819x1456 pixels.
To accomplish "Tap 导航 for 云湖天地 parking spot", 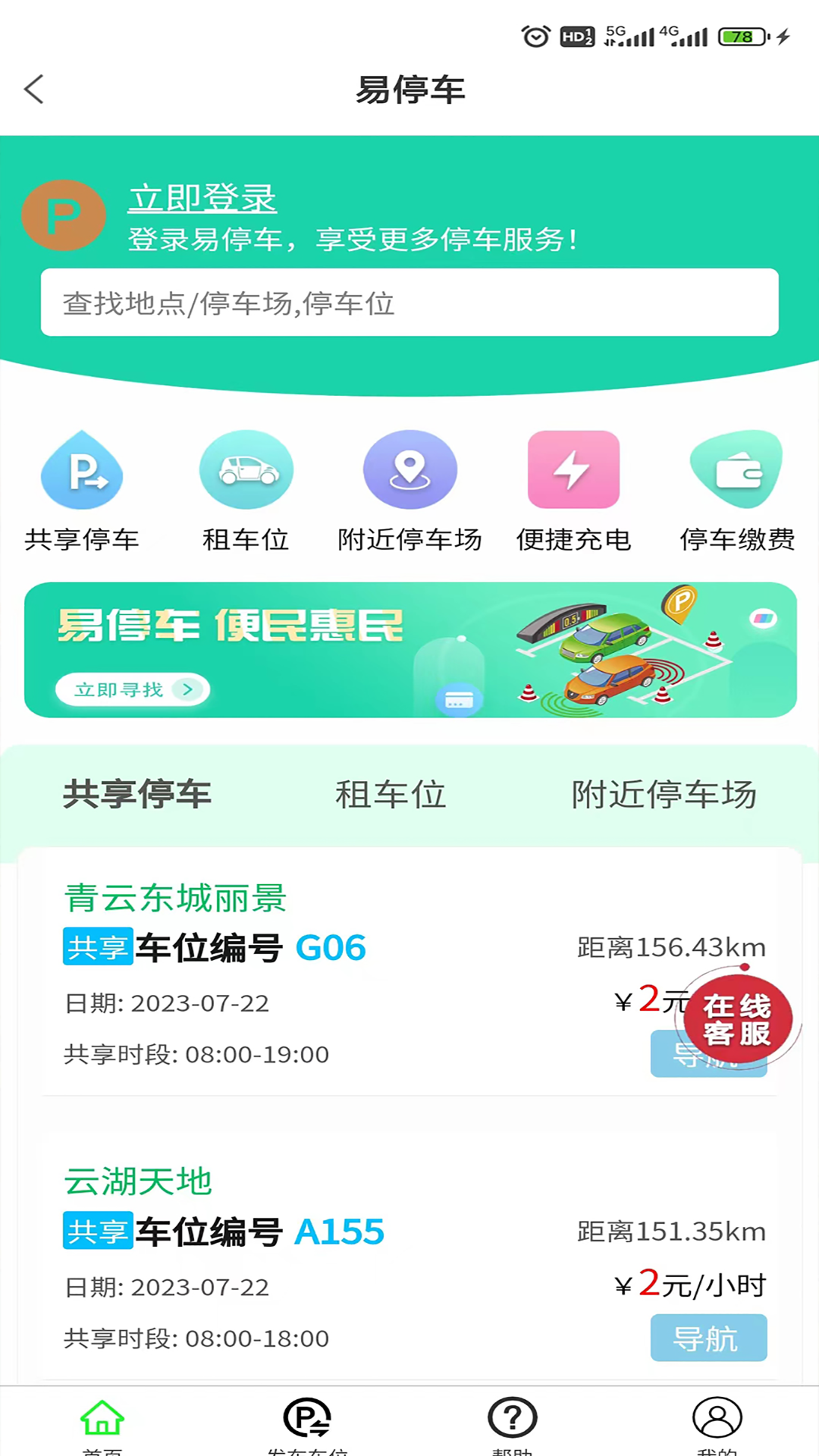I will point(708,1338).
